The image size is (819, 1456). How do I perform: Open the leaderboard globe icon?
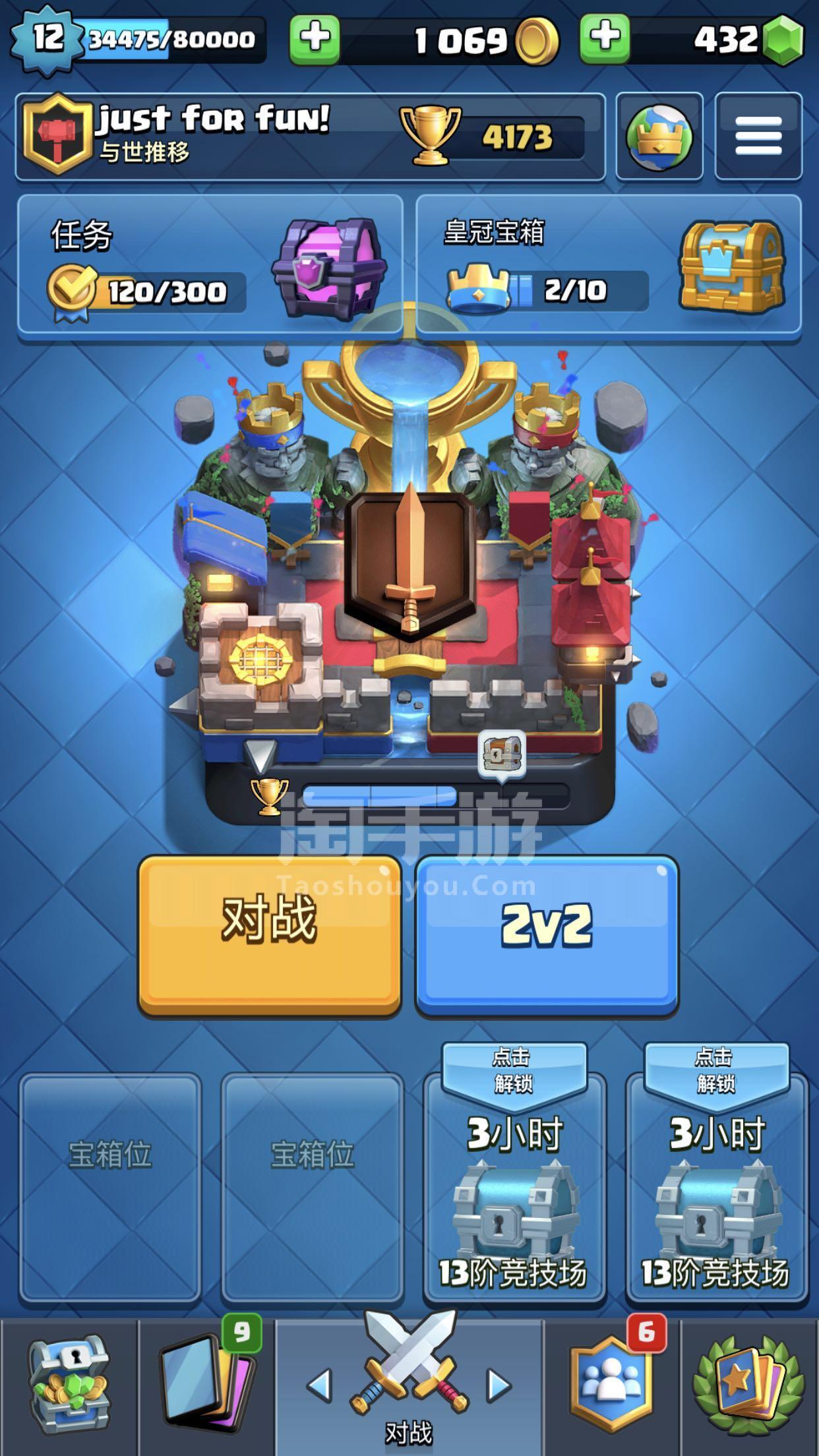(659, 136)
